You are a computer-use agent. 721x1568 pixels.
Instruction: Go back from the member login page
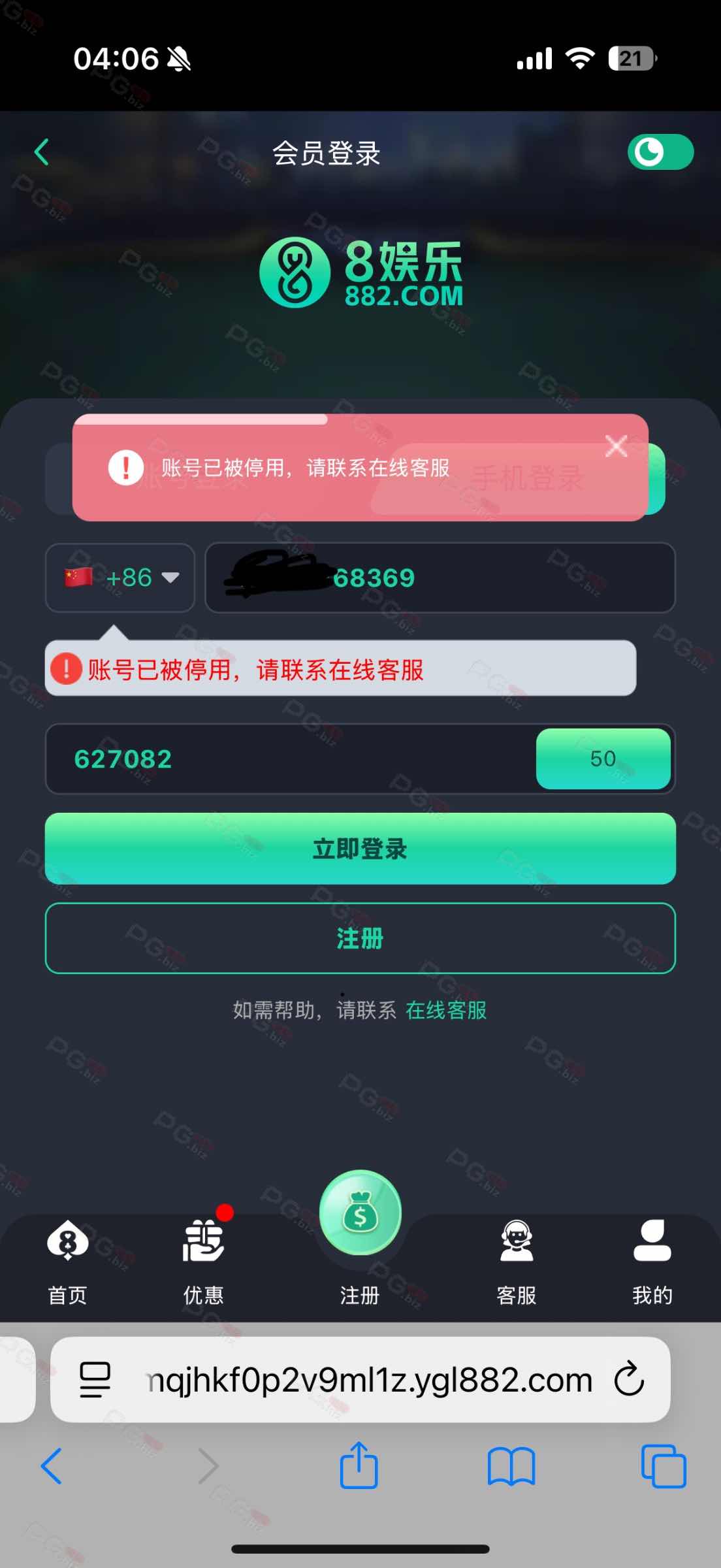[42, 152]
